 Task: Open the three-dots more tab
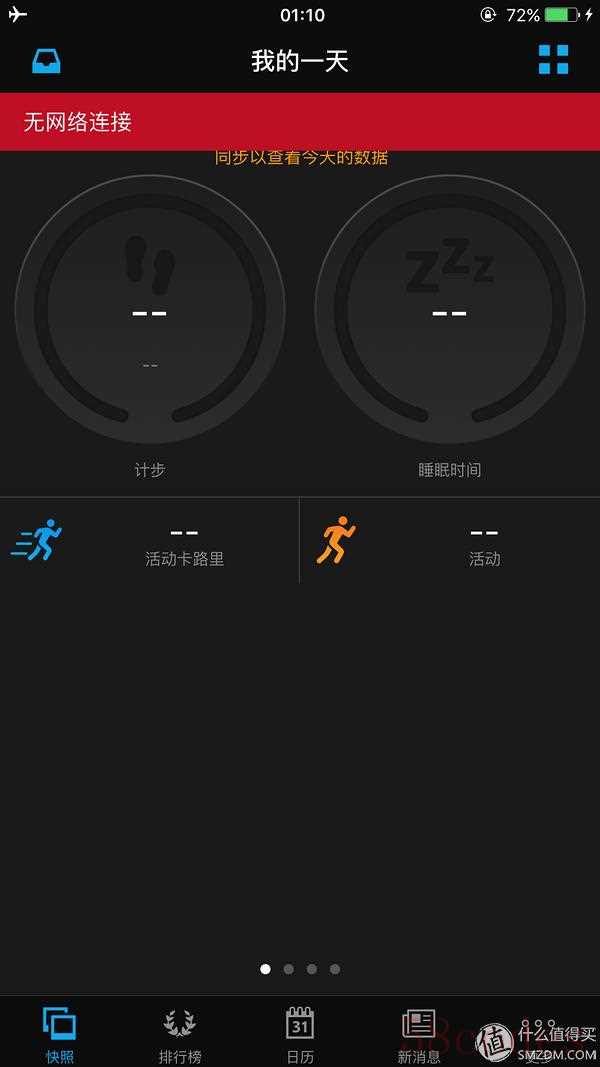(538, 1033)
